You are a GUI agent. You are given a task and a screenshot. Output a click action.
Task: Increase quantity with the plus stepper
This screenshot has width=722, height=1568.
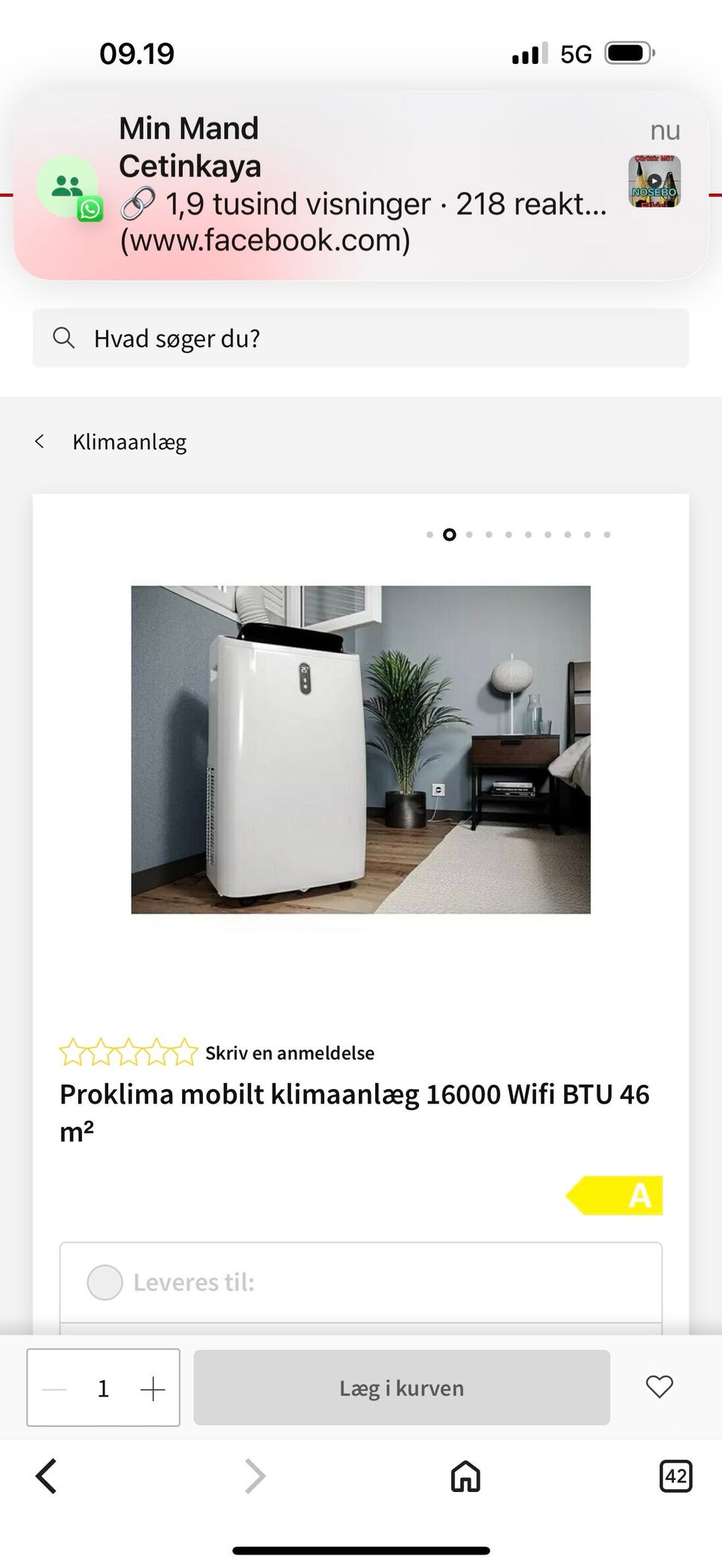click(153, 1388)
